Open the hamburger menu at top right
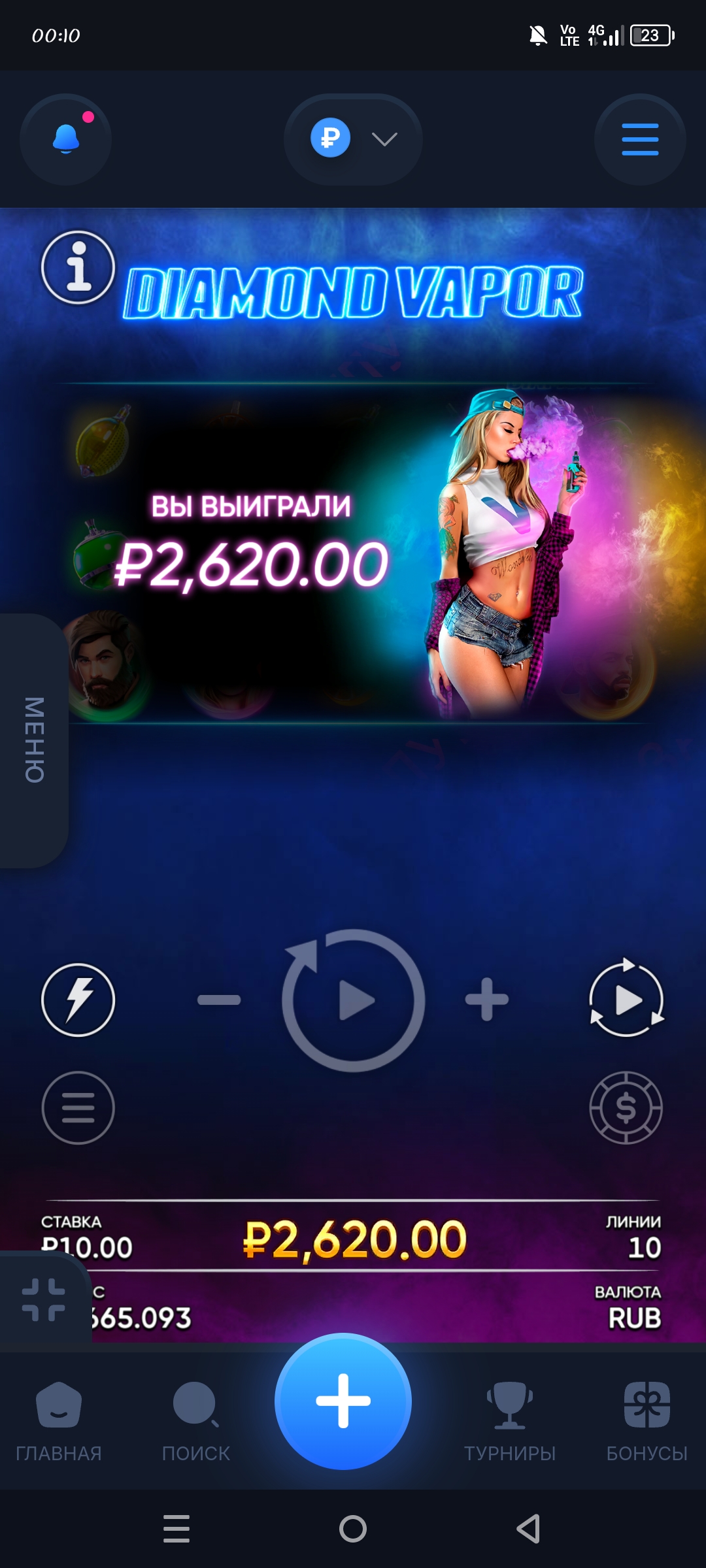Screen dimensions: 706x1568 (x=639, y=139)
